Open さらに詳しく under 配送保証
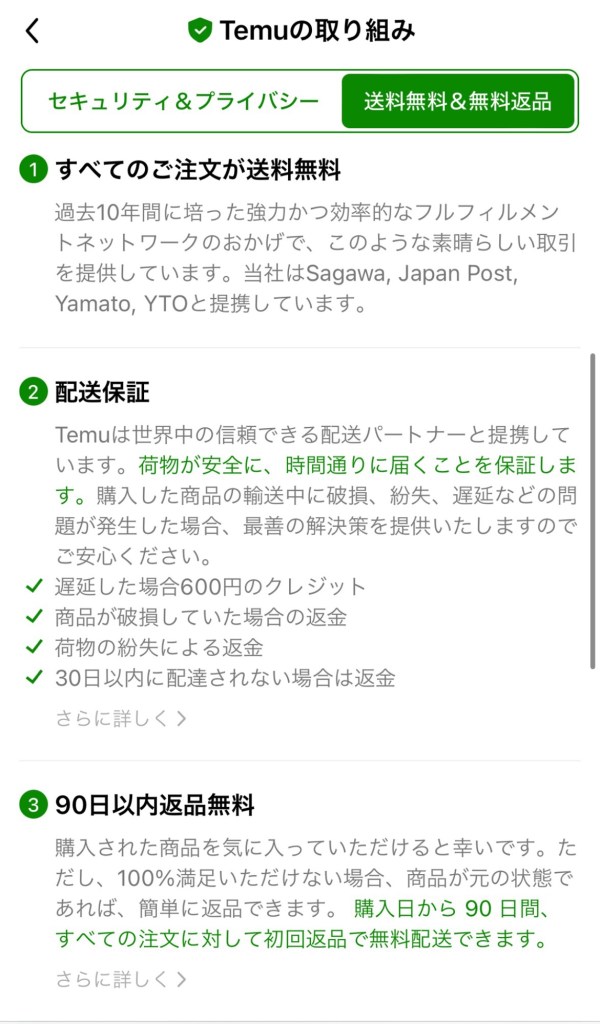600x1024 pixels. point(121,718)
